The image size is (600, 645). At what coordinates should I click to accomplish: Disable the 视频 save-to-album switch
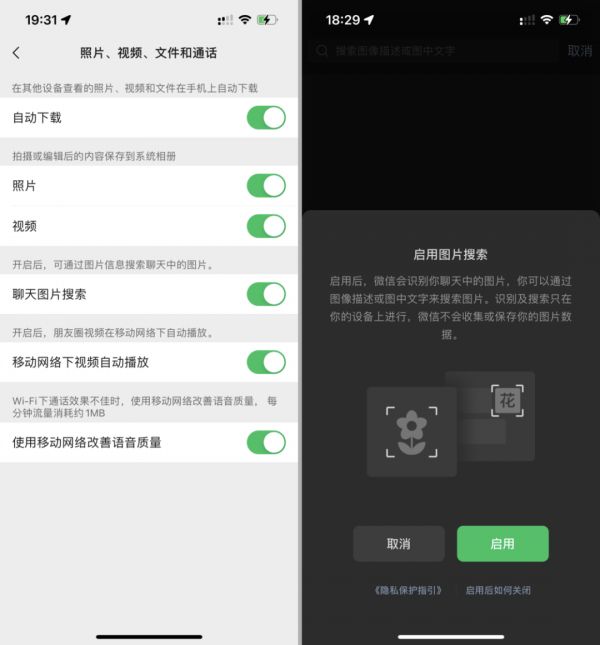coord(266,226)
